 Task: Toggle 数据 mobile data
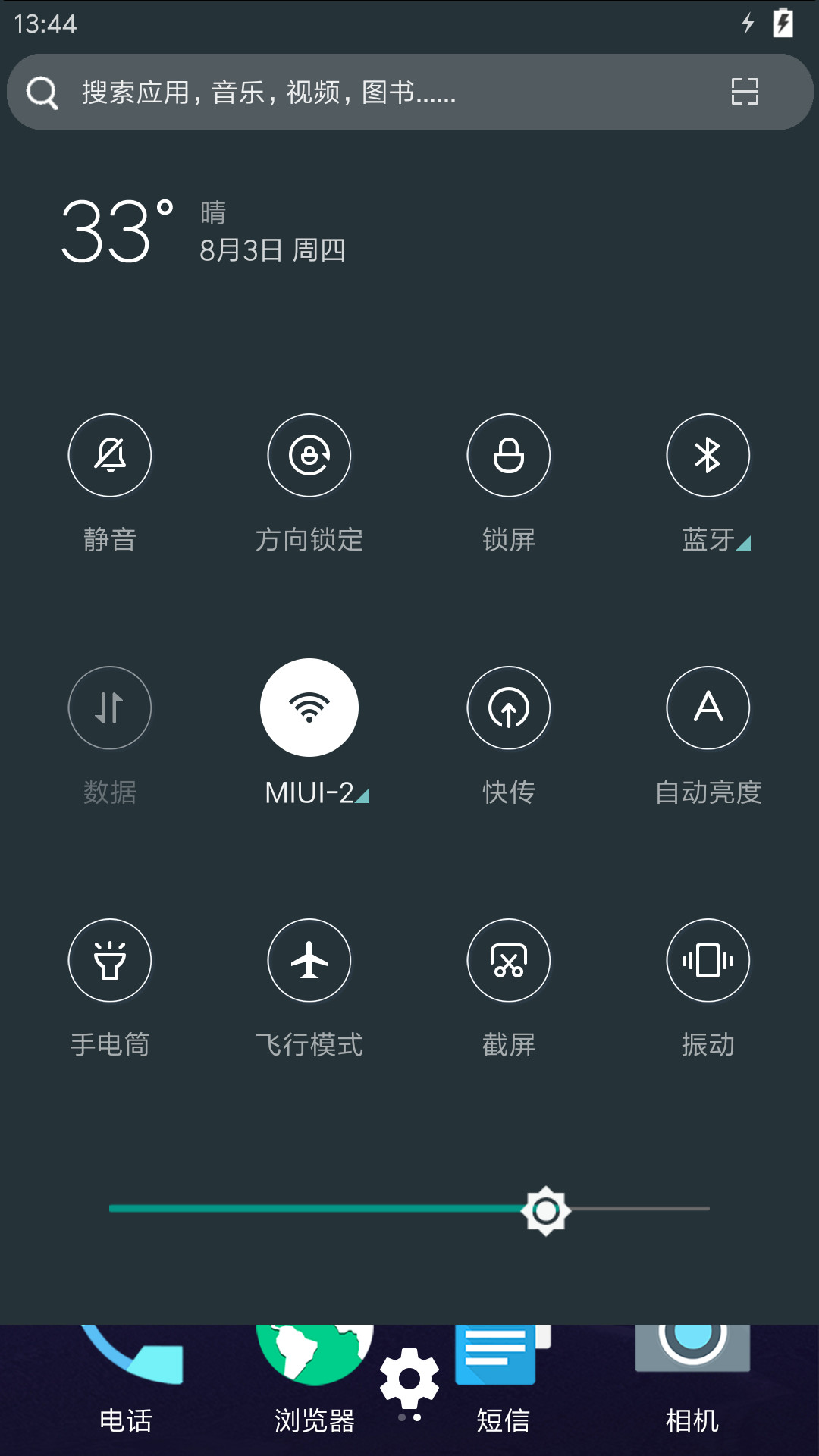click(x=110, y=708)
